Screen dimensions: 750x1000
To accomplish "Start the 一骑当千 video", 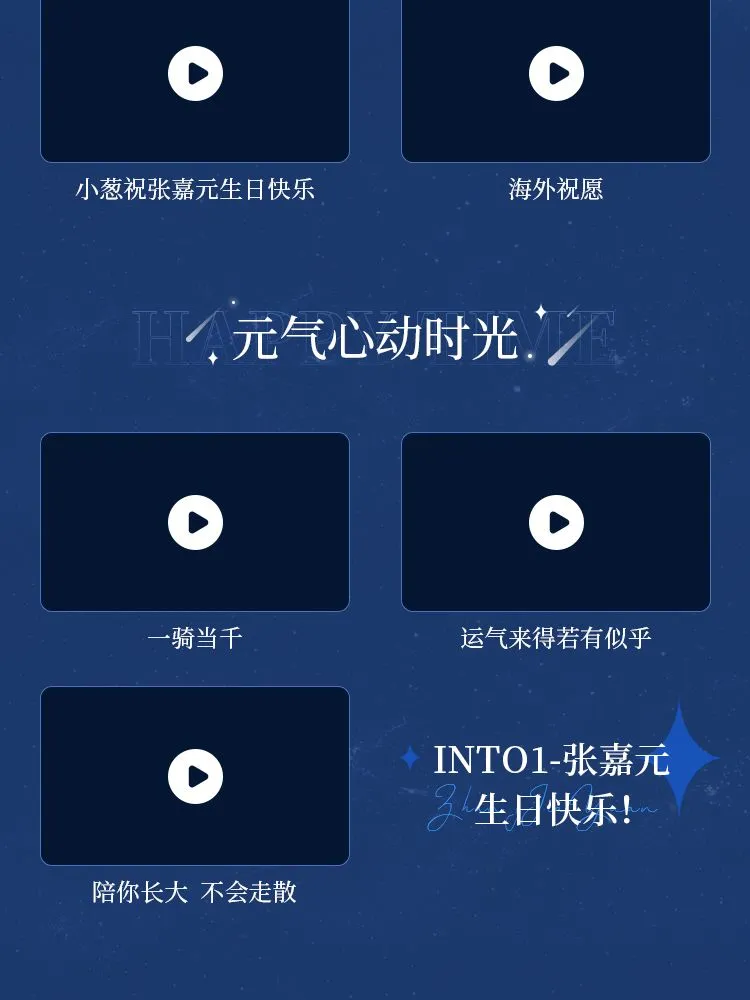I will point(195,522).
